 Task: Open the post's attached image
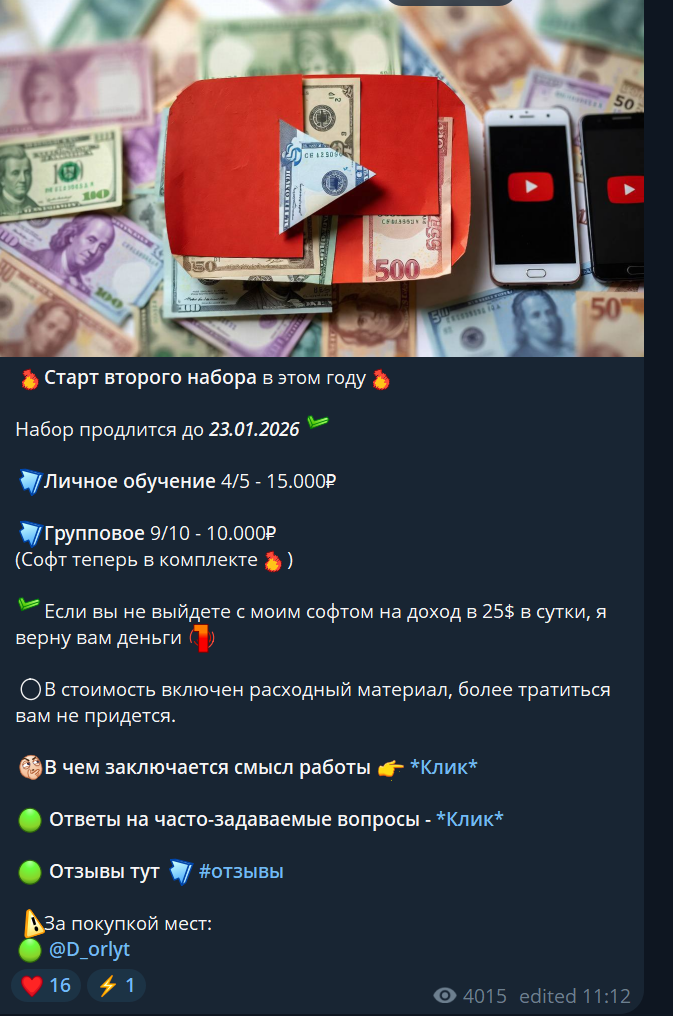point(320,178)
